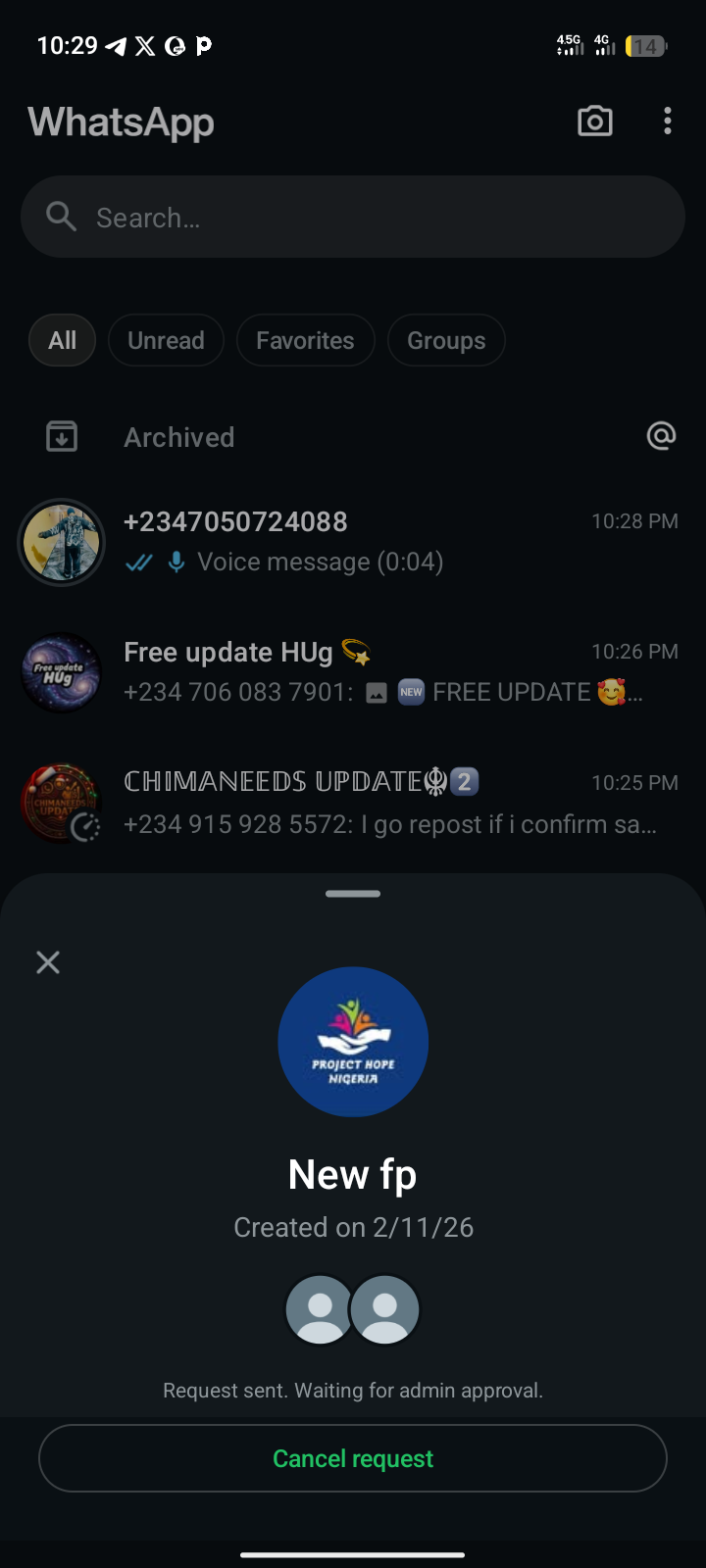Open the Free update HUg group chat
The image size is (706, 1568).
click(392, 672)
